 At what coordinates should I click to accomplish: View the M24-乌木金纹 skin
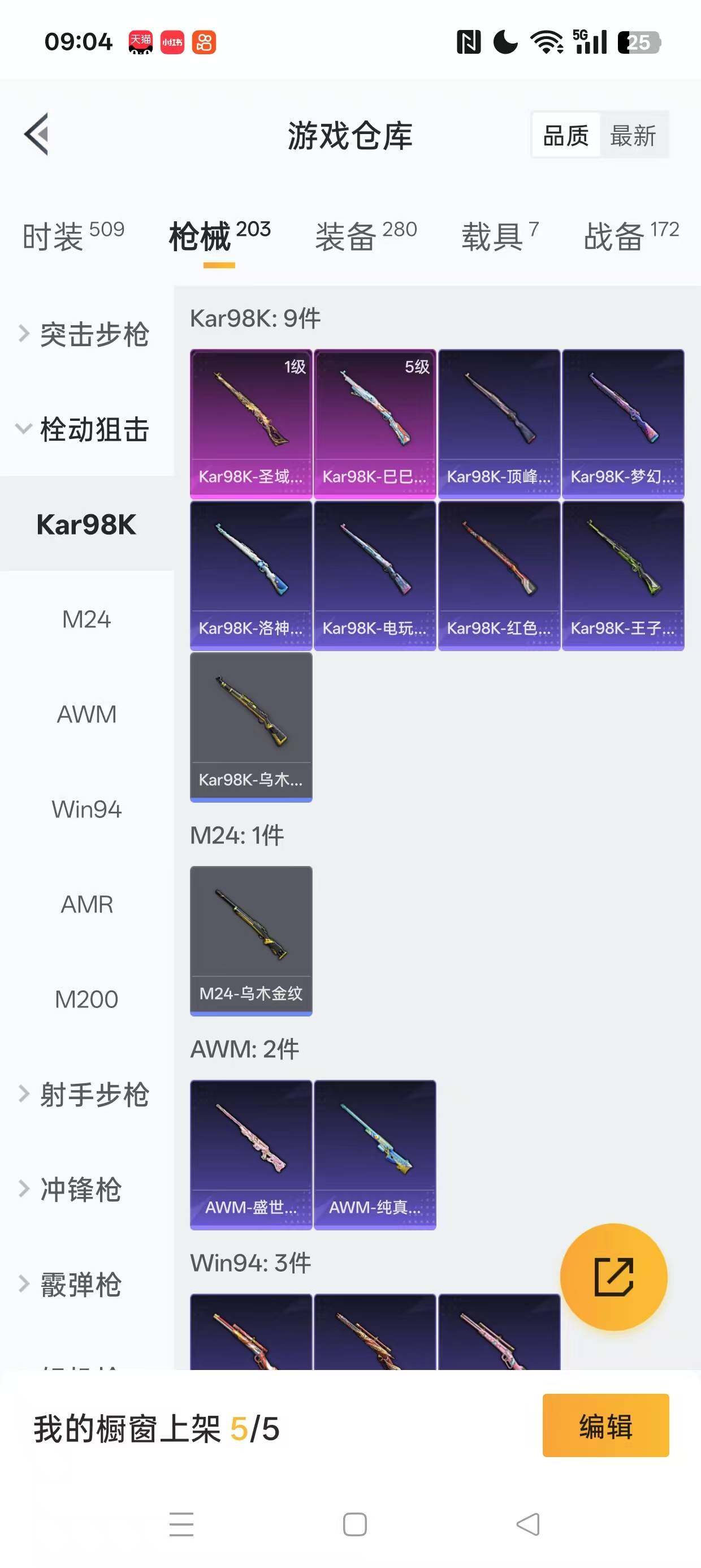(x=250, y=941)
